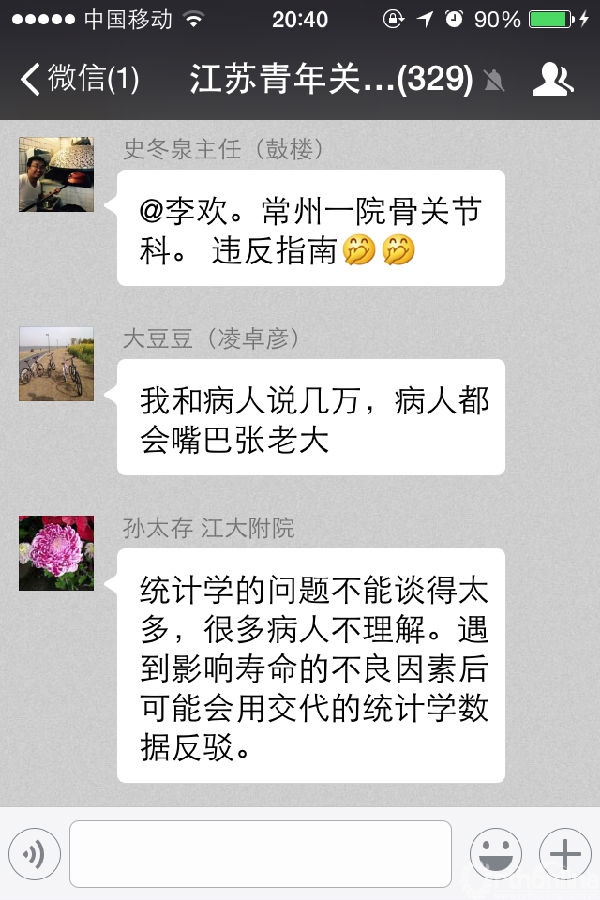The width and height of the screenshot is (600, 900).
Task: Open the plus attachments menu
Action: pos(565,854)
